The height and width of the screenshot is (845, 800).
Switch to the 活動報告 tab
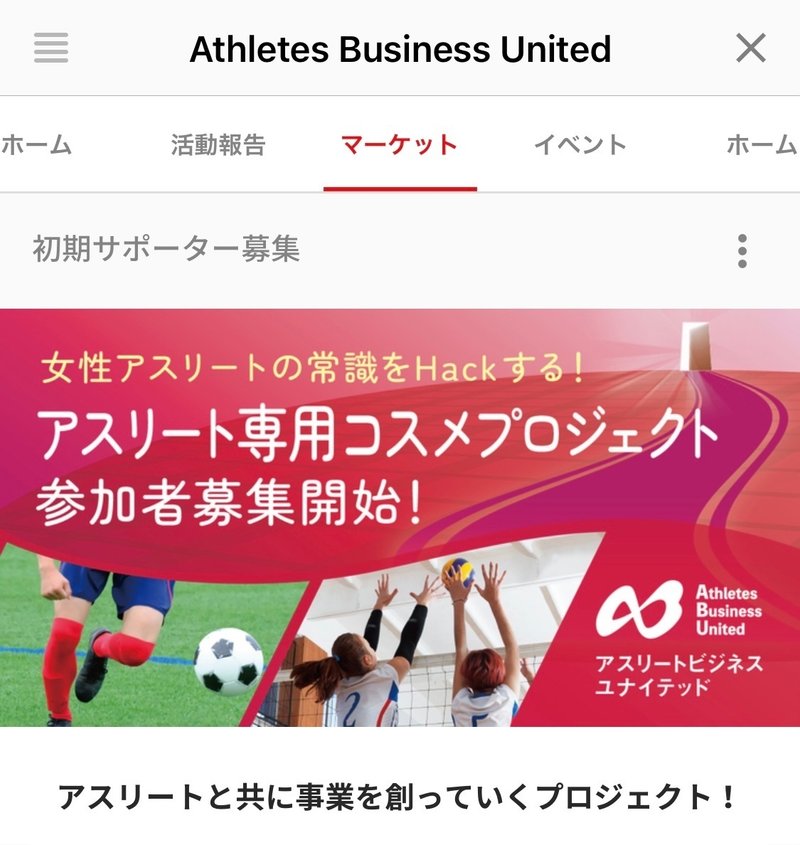pos(218,145)
